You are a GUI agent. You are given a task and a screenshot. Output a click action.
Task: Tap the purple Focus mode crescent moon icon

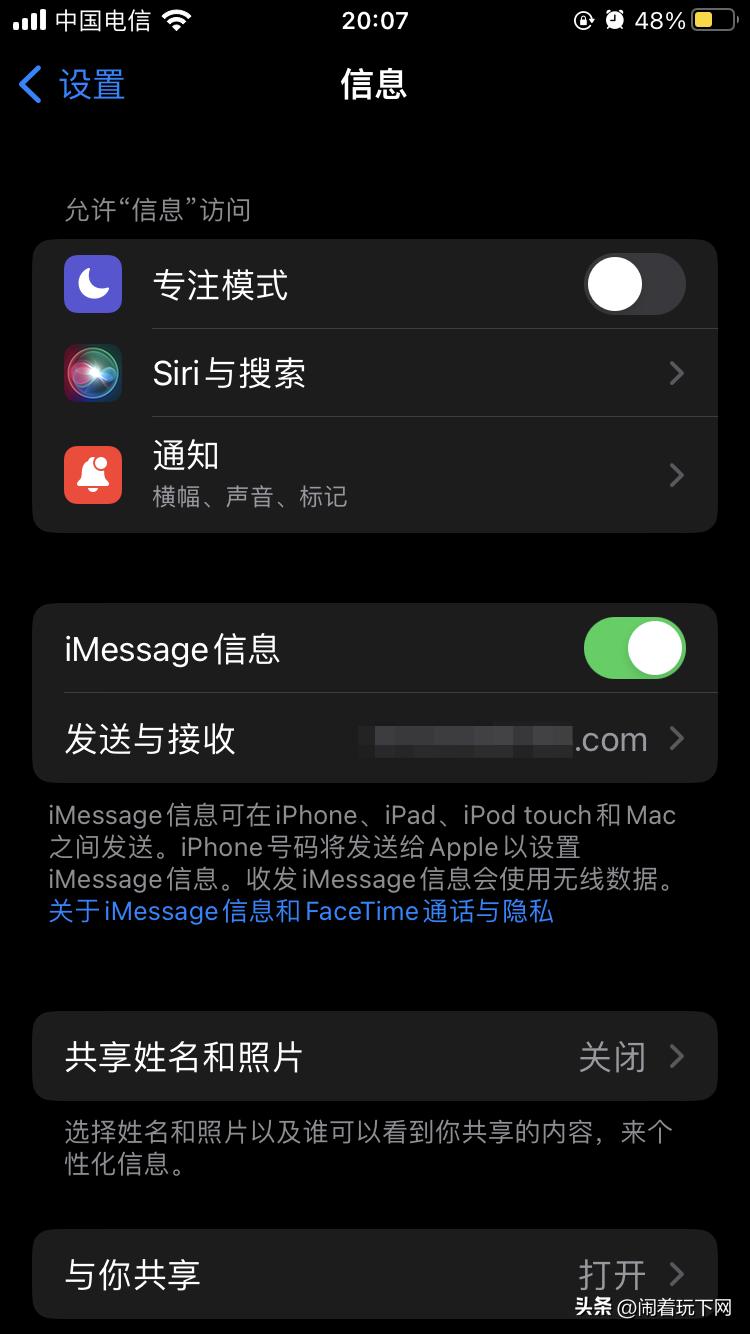click(92, 284)
